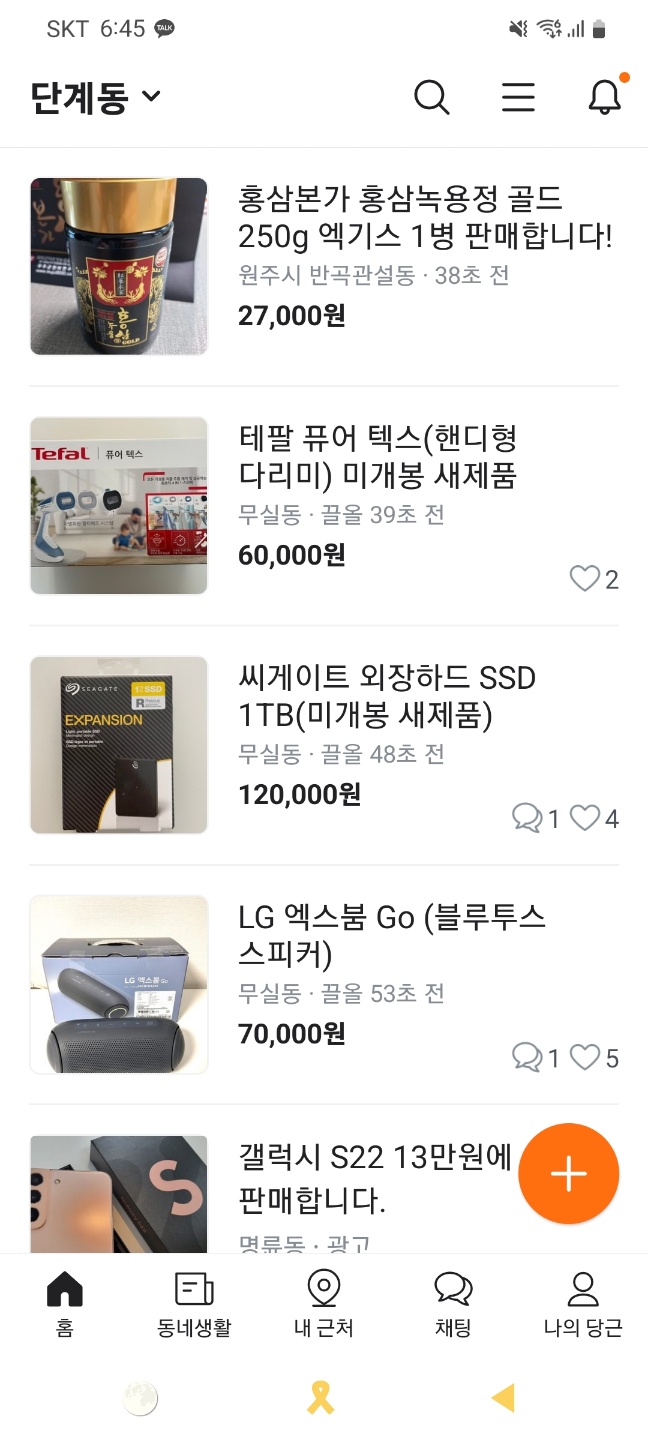Screen dimensions: 648x1440
Task: Open the category menu icon
Action: [518, 97]
